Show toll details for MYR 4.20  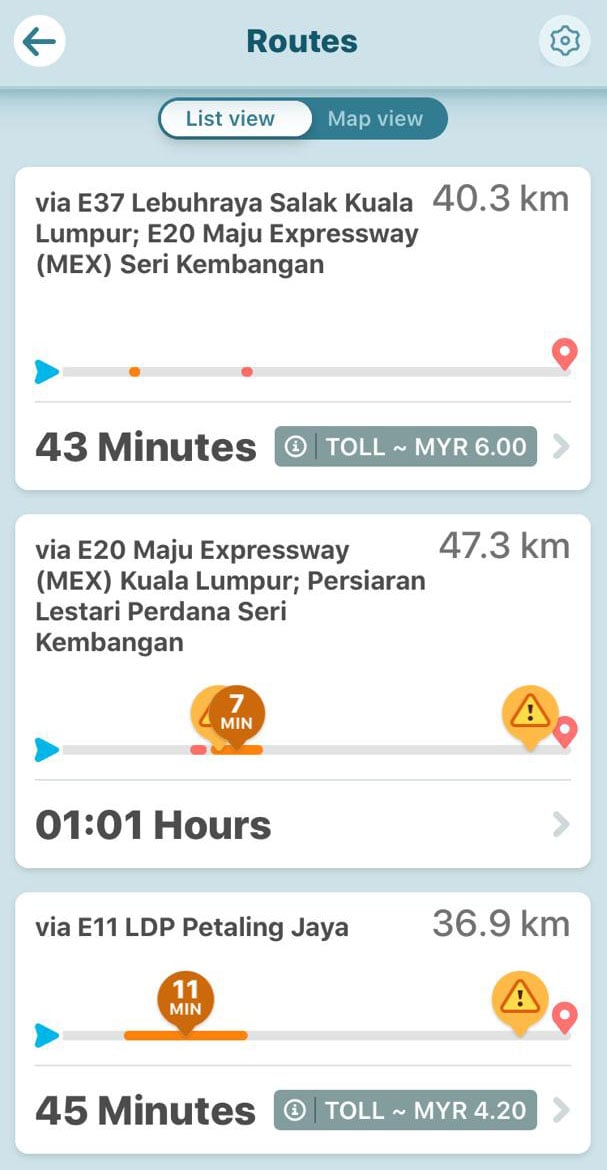[406, 1111]
